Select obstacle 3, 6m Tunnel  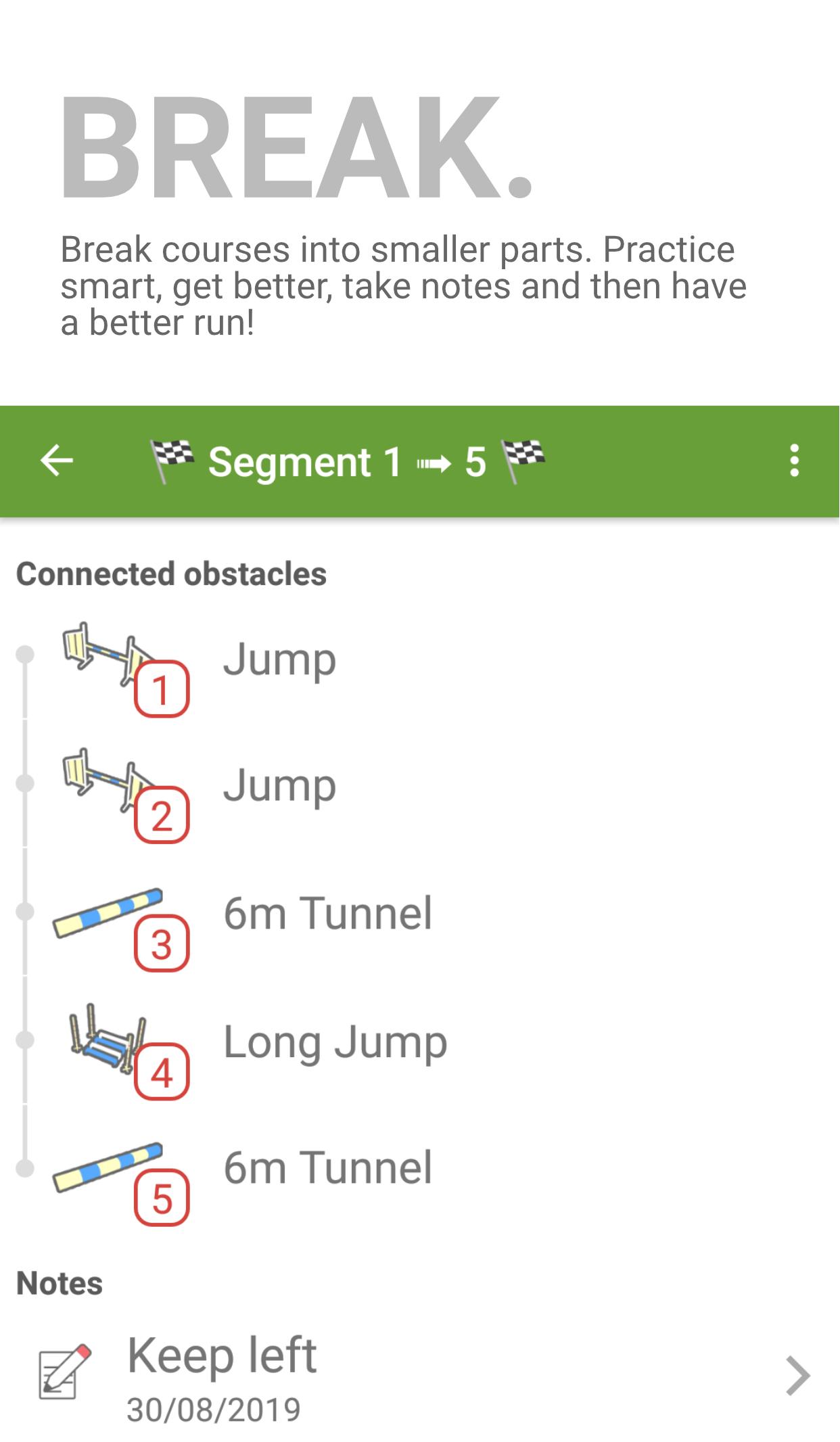click(x=420, y=913)
